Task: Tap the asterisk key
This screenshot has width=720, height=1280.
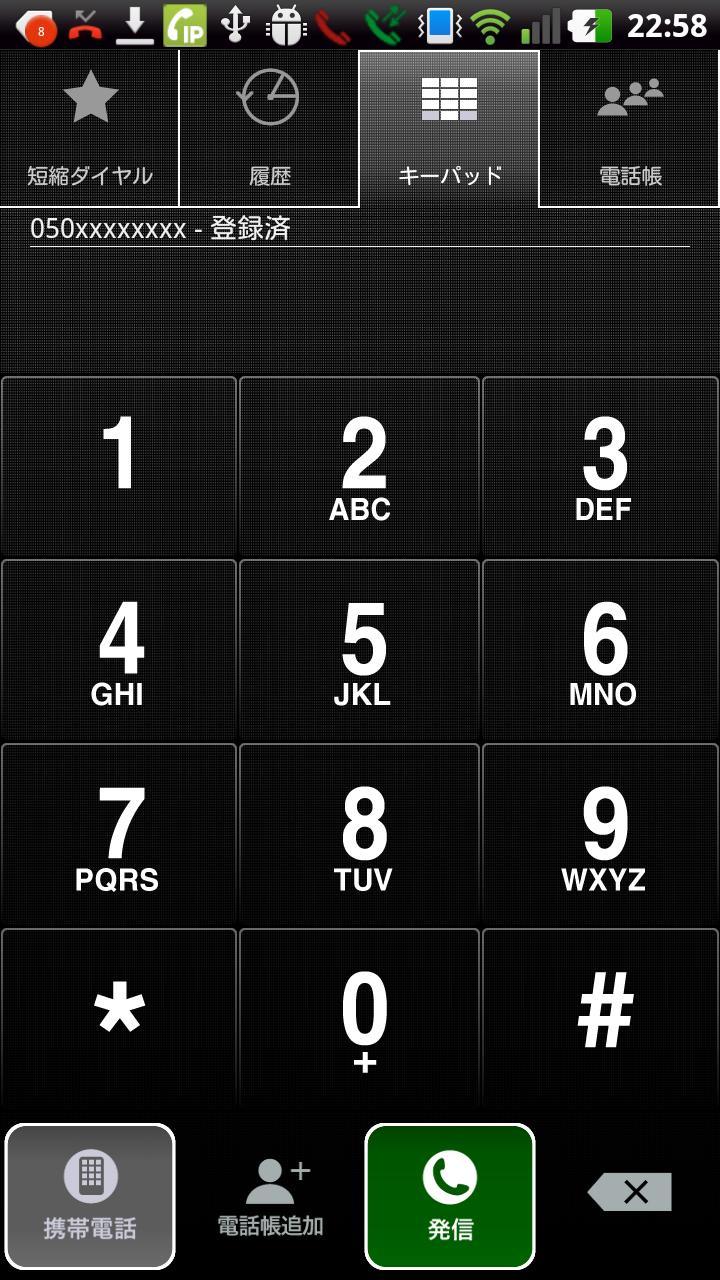Action: point(119,1015)
